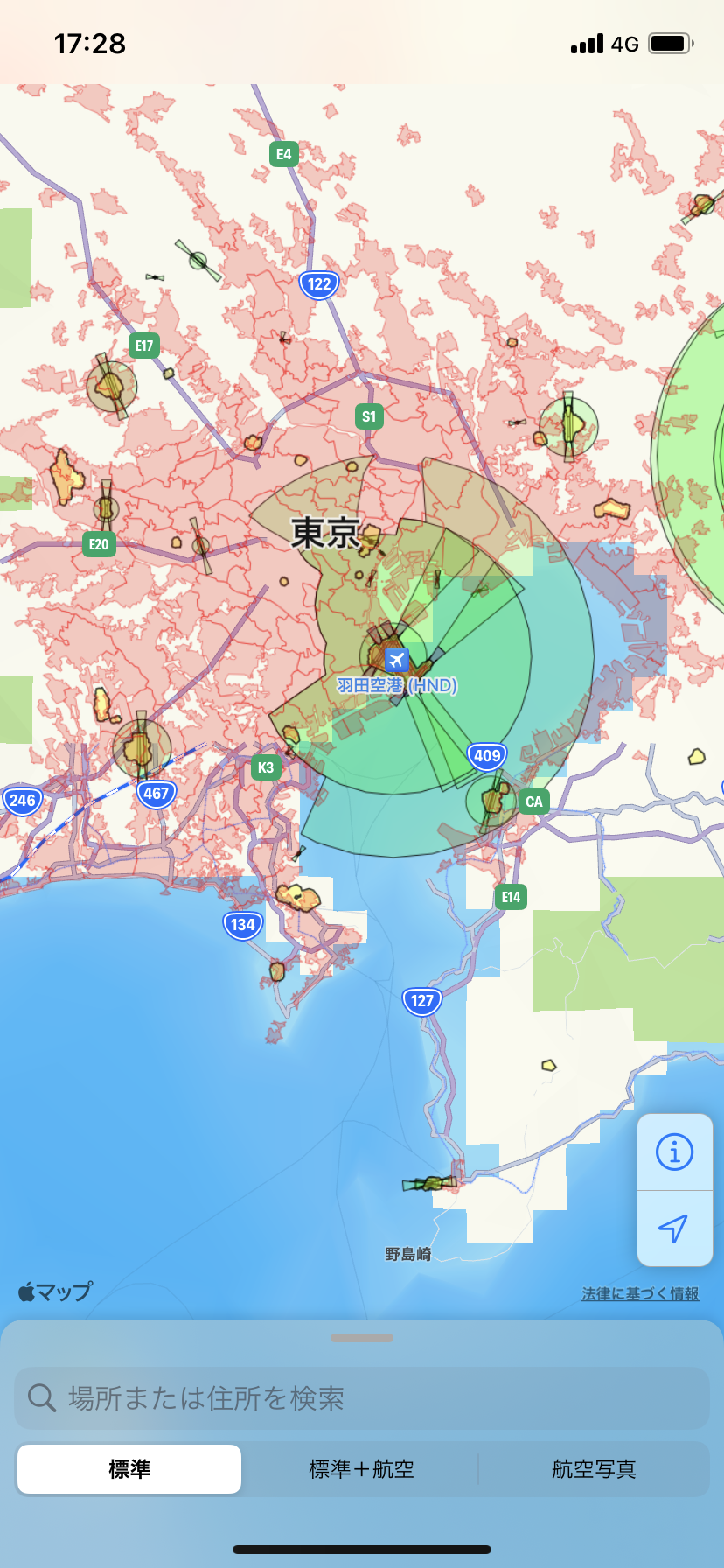
Task: Open the 法律に基づく情報 link
Action: (640, 1293)
